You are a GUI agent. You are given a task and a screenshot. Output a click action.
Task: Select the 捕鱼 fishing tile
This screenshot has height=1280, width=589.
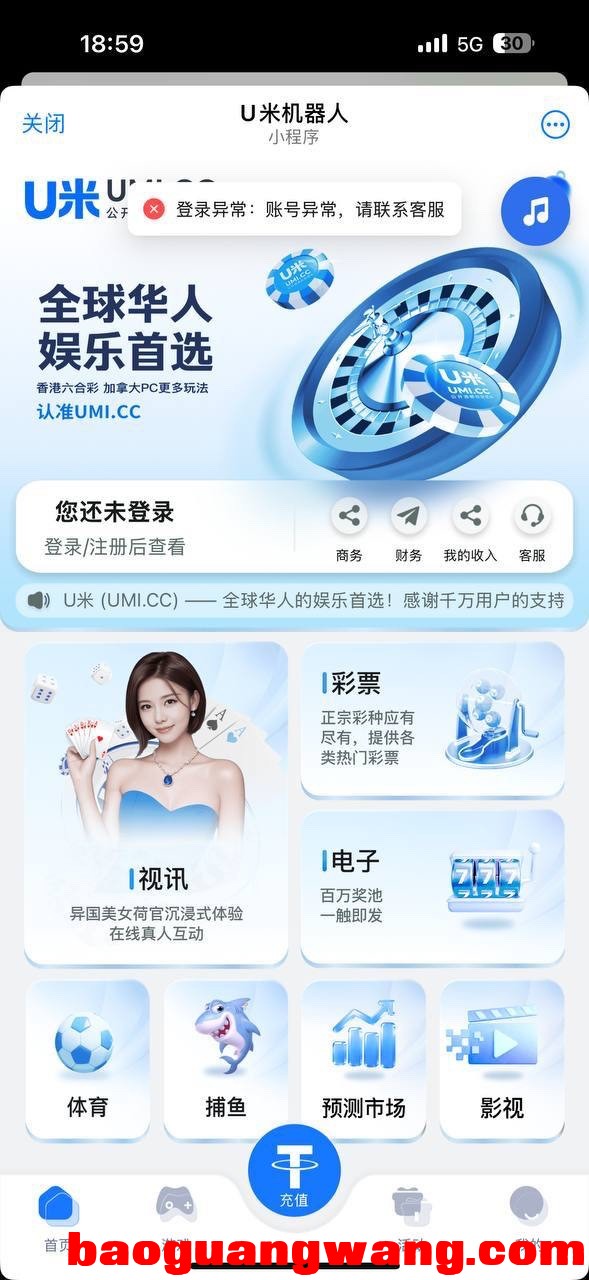pyautogui.click(x=226, y=1060)
